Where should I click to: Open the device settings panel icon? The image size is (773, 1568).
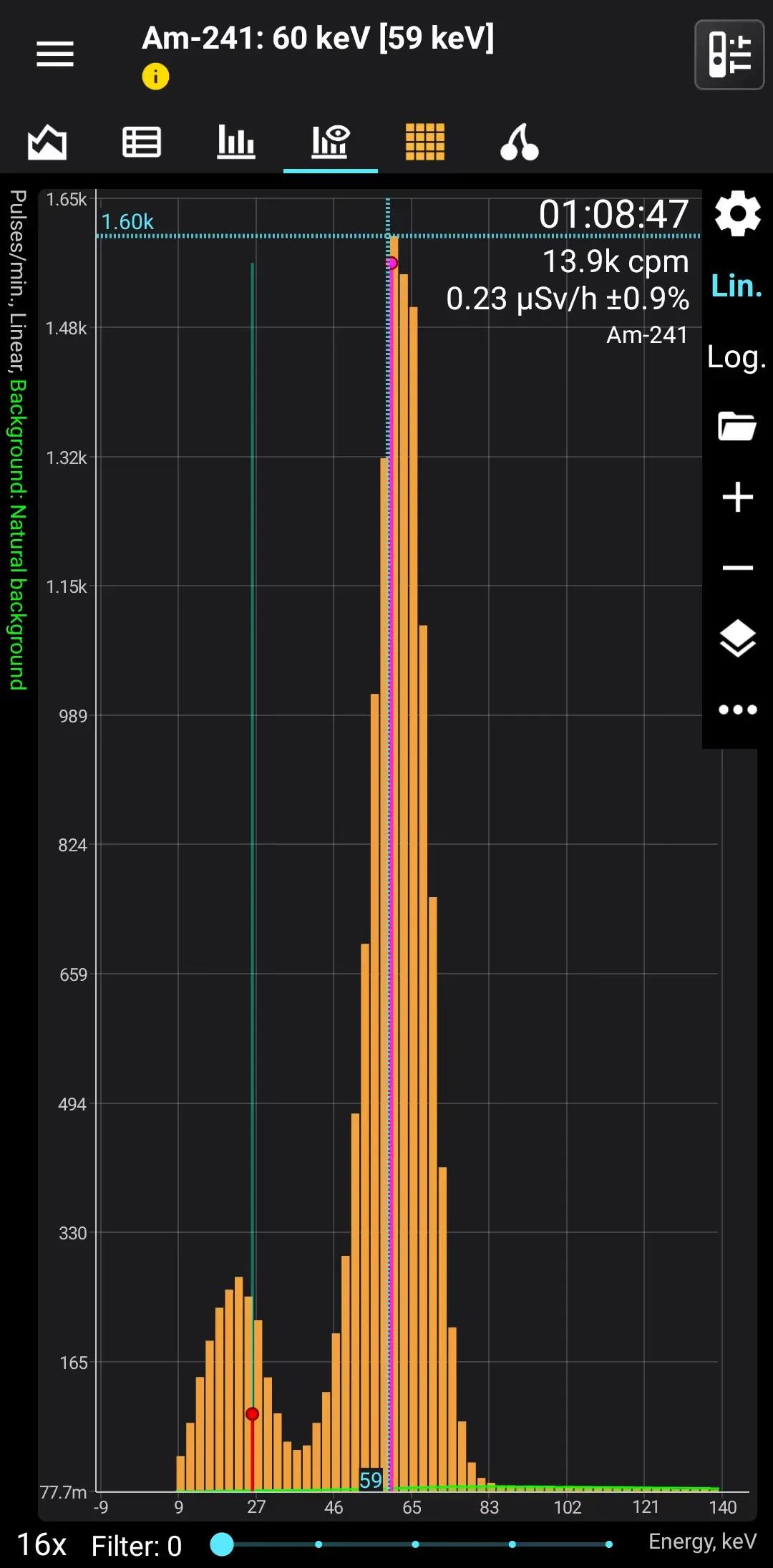[729, 54]
